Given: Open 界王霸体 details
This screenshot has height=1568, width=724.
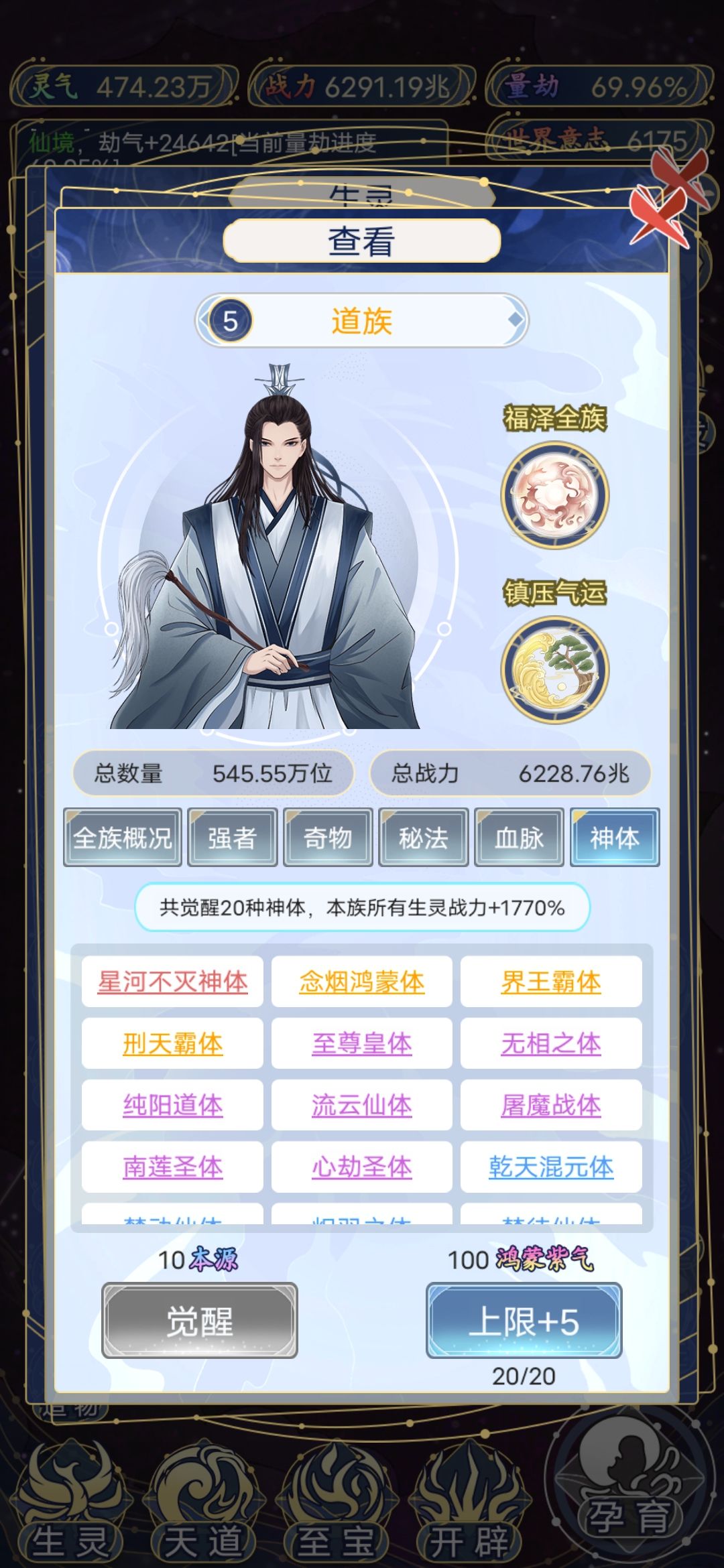Looking at the screenshot, I should [x=551, y=982].
